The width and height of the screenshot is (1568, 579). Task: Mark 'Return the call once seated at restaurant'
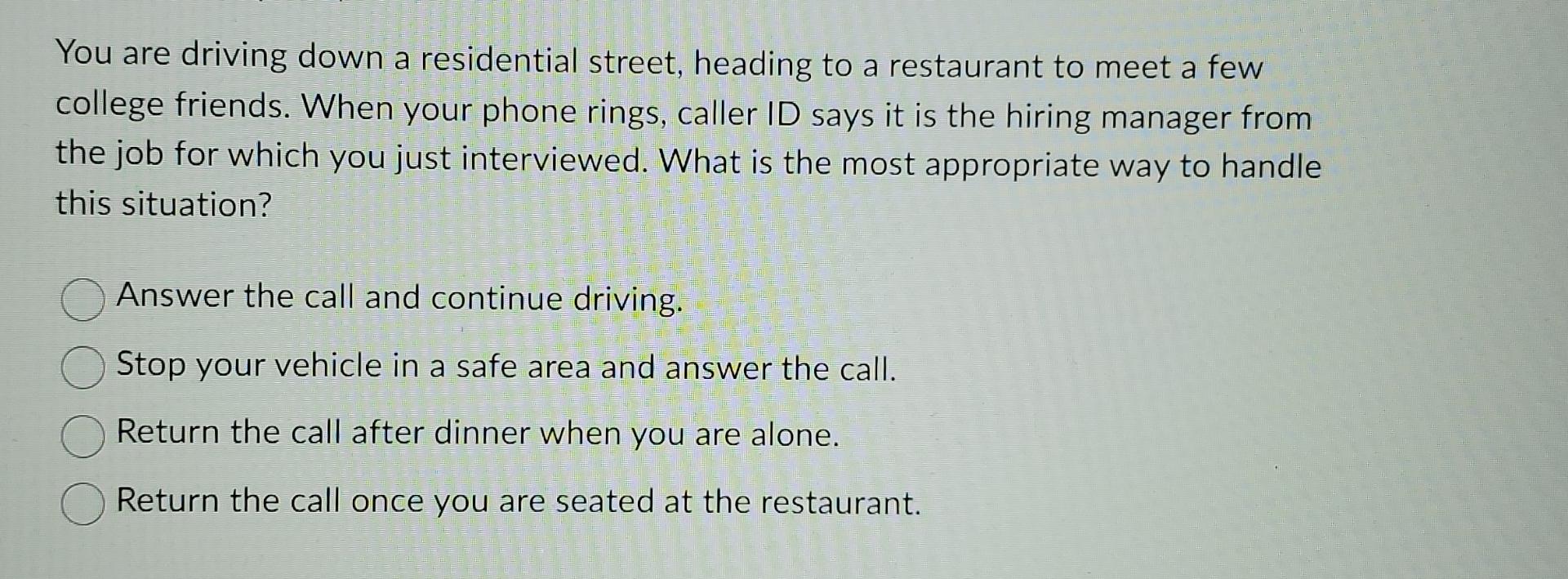[82, 504]
